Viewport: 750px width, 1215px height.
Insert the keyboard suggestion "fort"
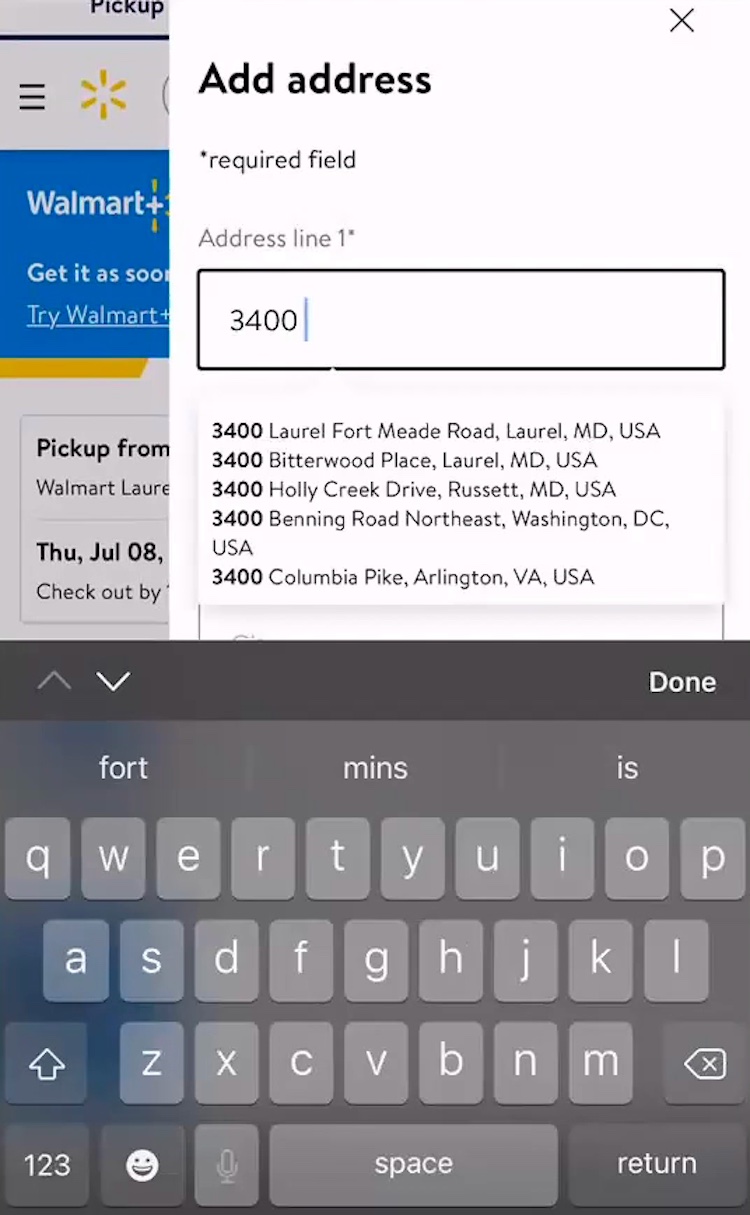(x=123, y=768)
